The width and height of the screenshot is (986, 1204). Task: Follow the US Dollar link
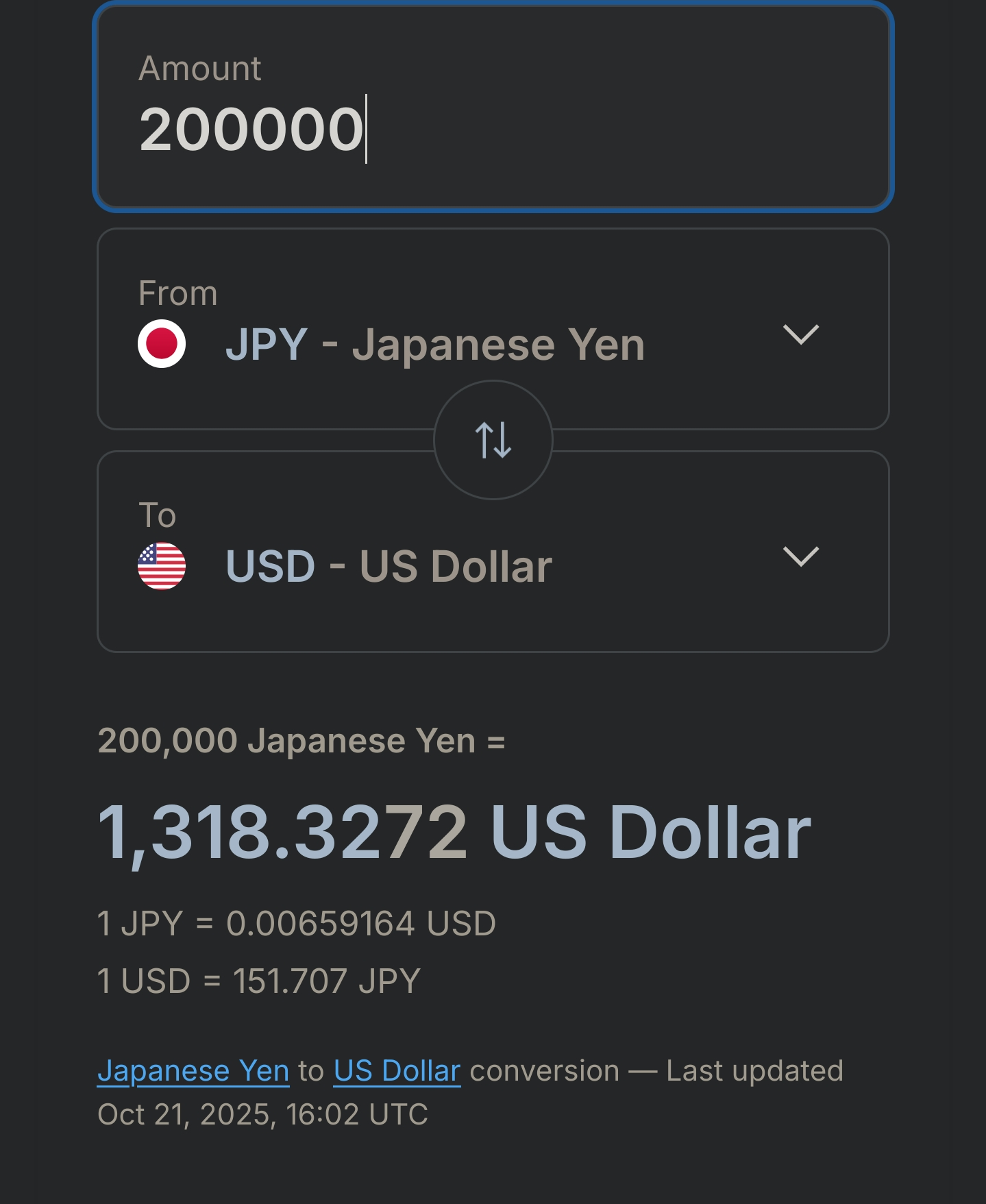tap(397, 1071)
